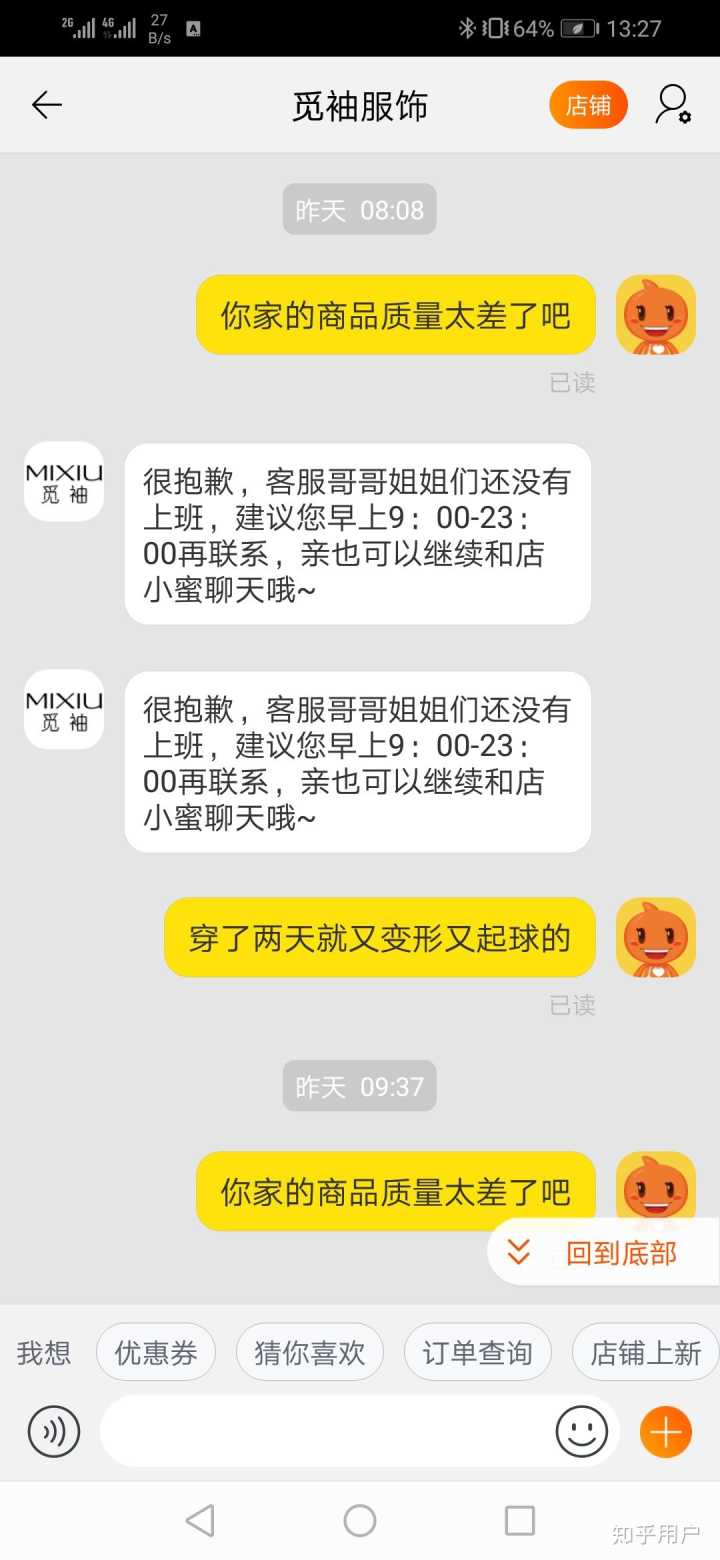
Task: Go back from the 觅袖服饰 chat
Action: click(x=46, y=105)
